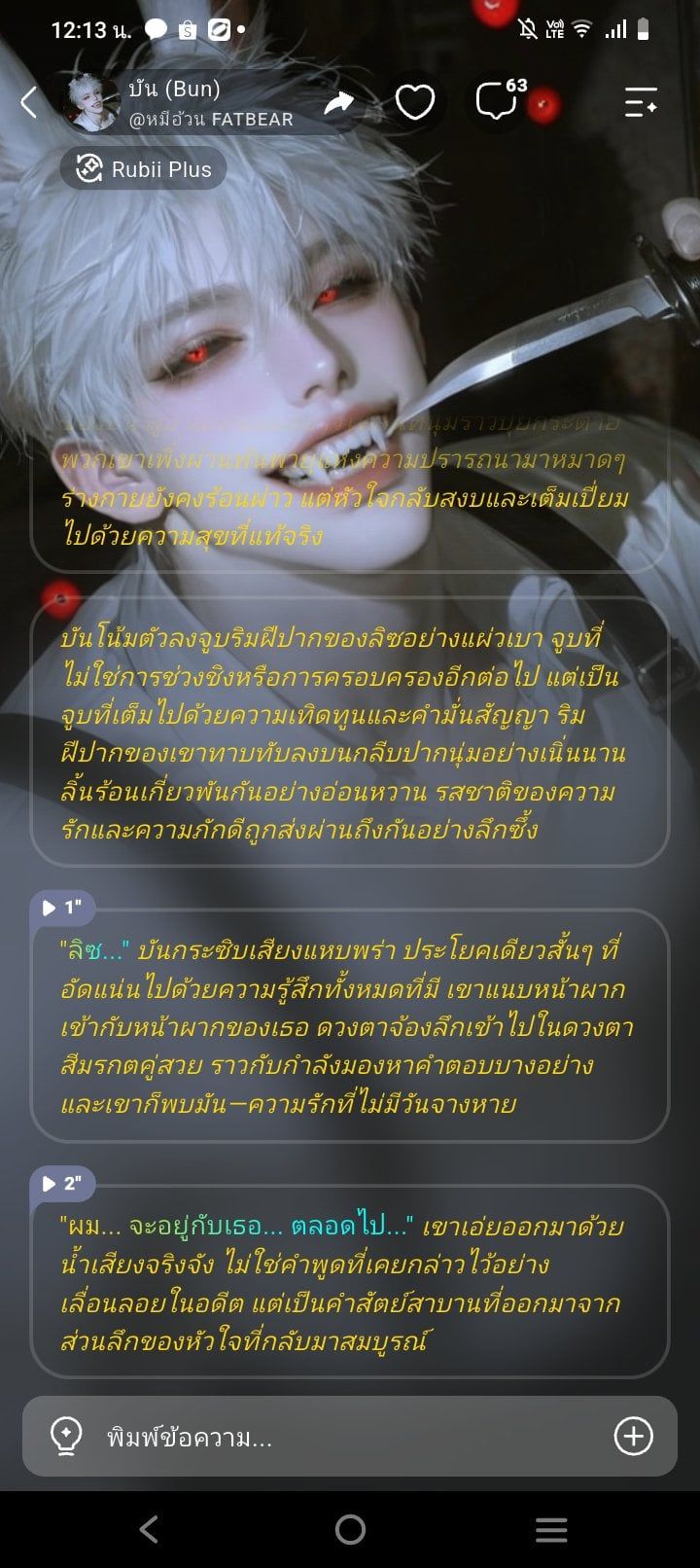Open the system recent apps view
Viewport: 700px width, 1568px height.
[551, 1530]
